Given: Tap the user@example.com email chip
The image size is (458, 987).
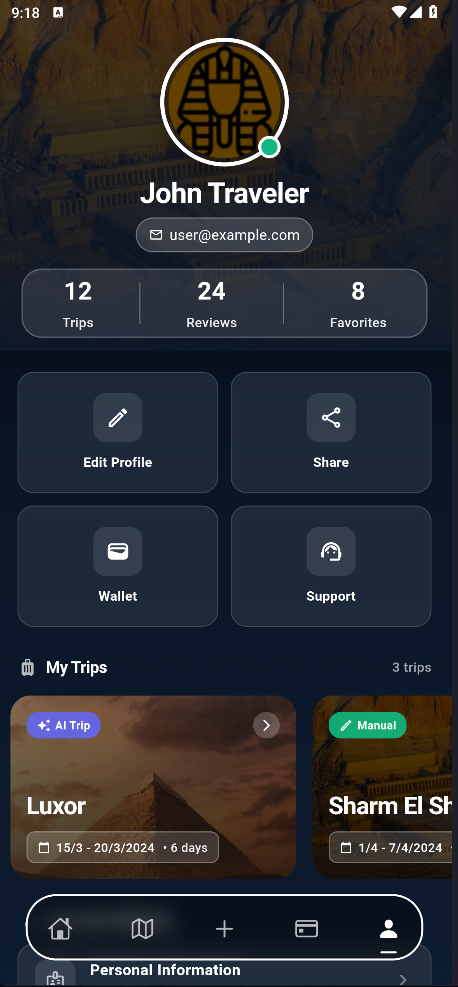Looking at the screenshot, I should 225,235.
